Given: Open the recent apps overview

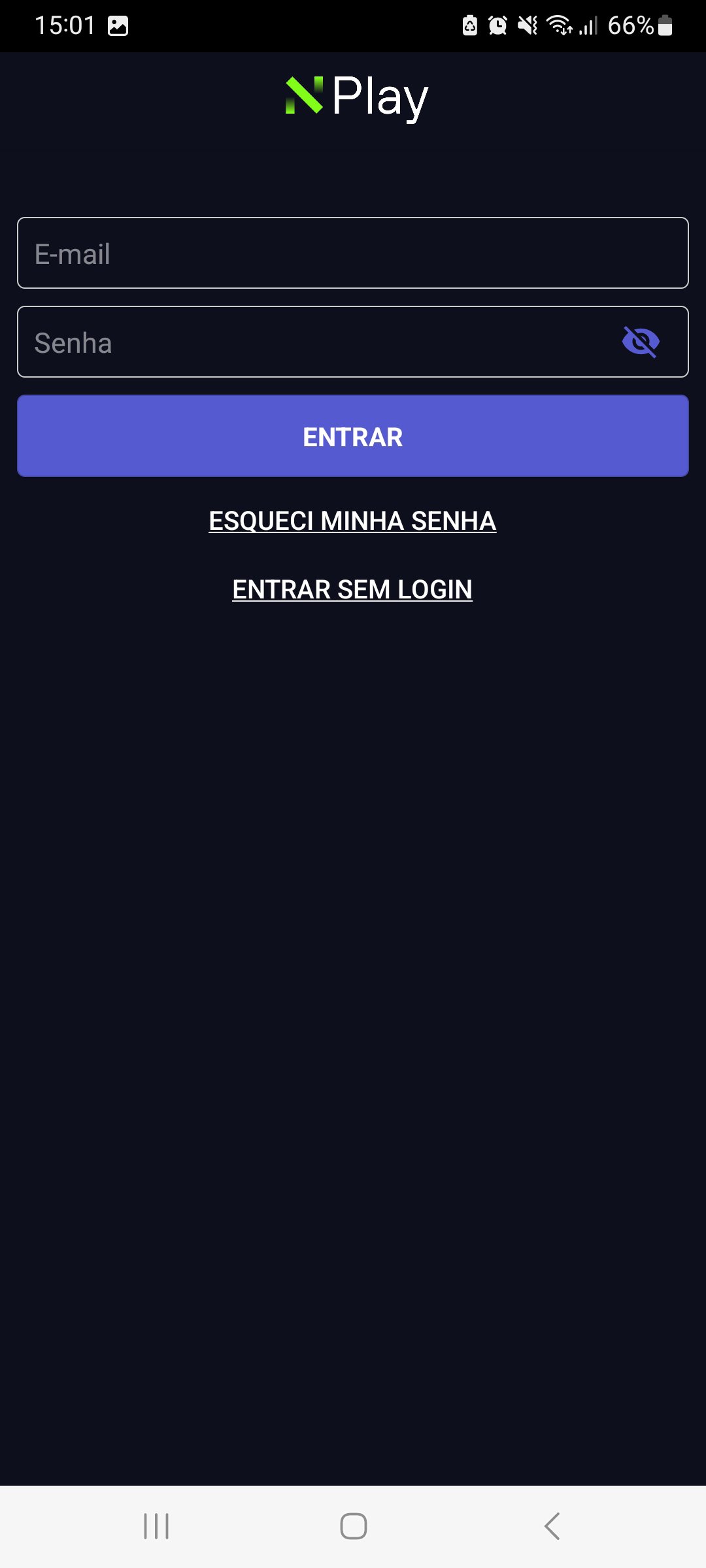Looking at the screenshot, I should coord(156,1526).
